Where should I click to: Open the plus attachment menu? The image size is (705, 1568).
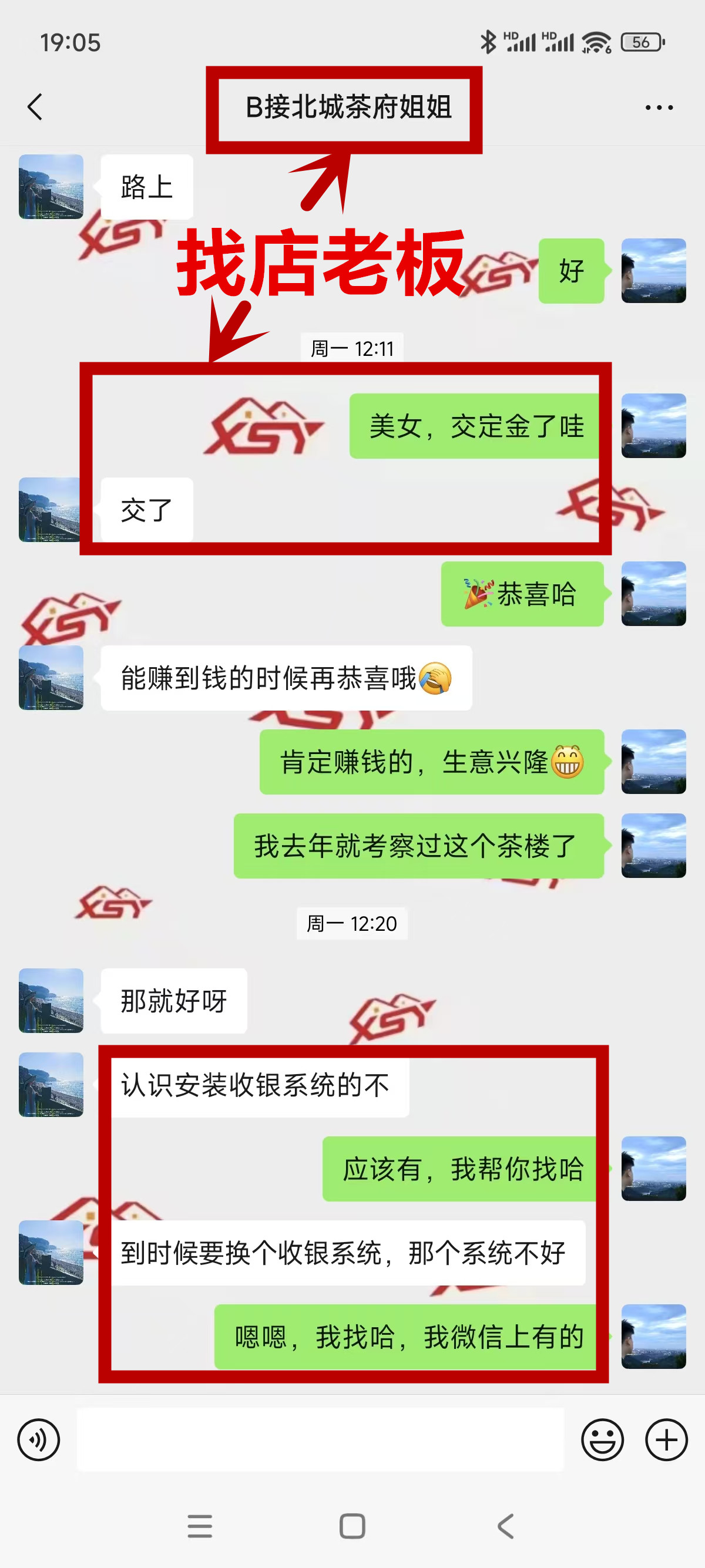pos(666,1440)
